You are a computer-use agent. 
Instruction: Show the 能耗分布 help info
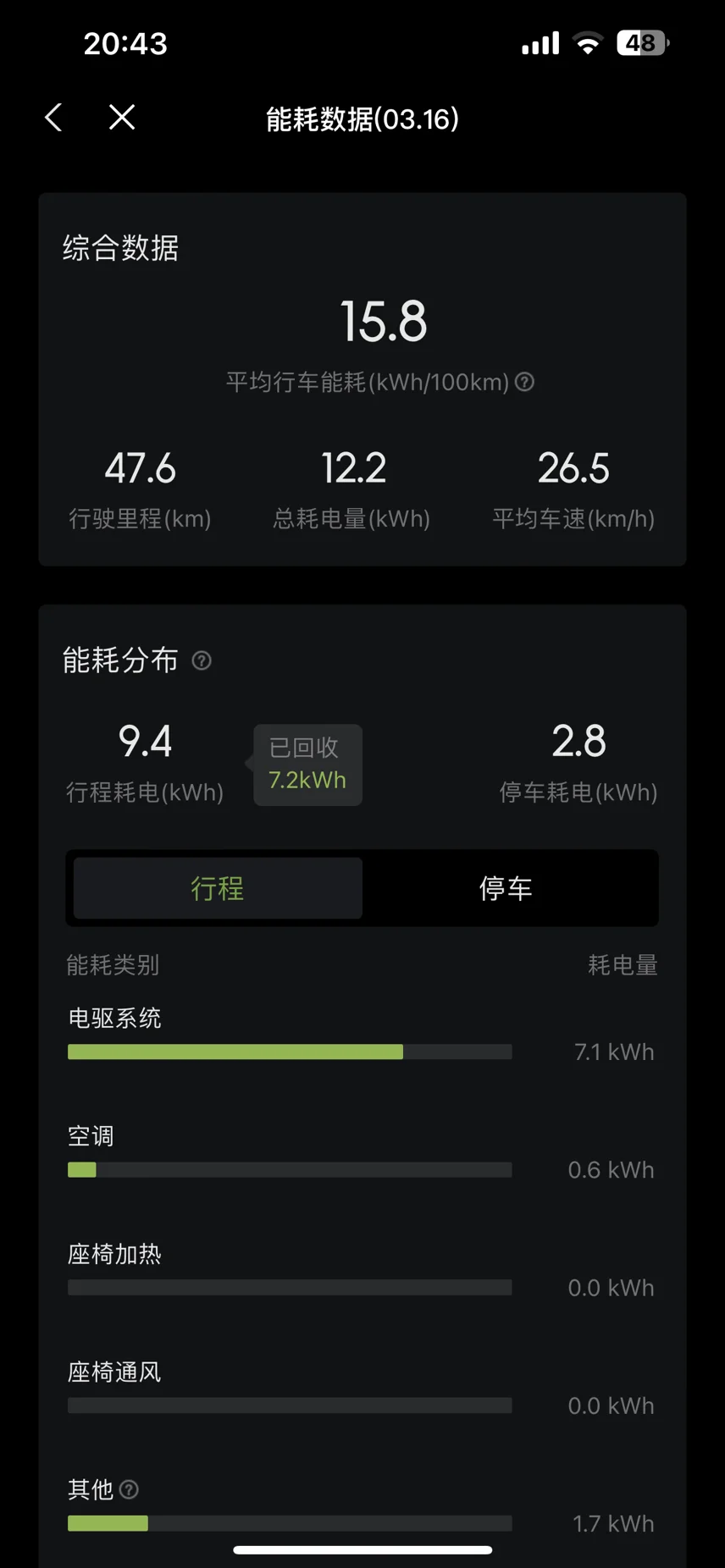point(202,660)
